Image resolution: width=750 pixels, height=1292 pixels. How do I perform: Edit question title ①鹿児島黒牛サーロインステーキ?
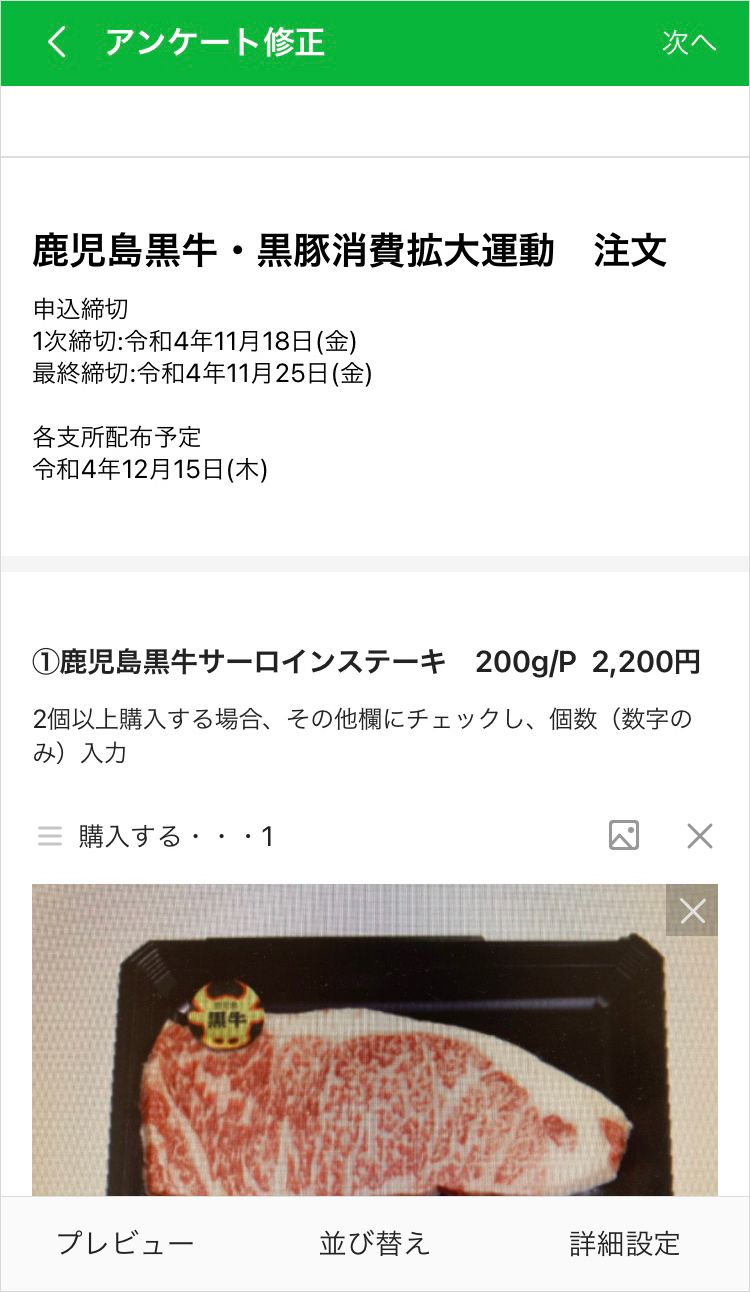pyautogui.click(x=366, y=662)
